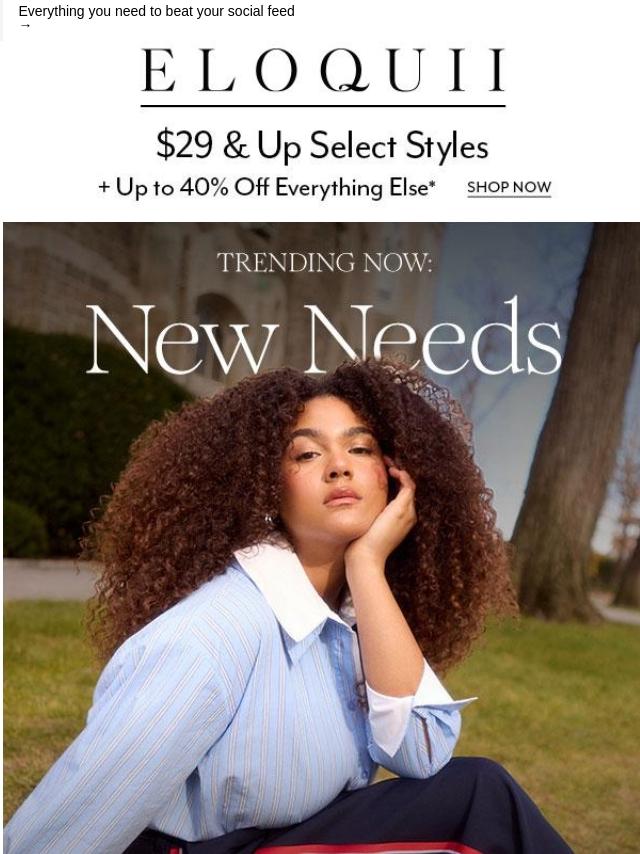
Task: Tap the SHOP NOW link
Action: pyautogui.click(x=509, y=187)
